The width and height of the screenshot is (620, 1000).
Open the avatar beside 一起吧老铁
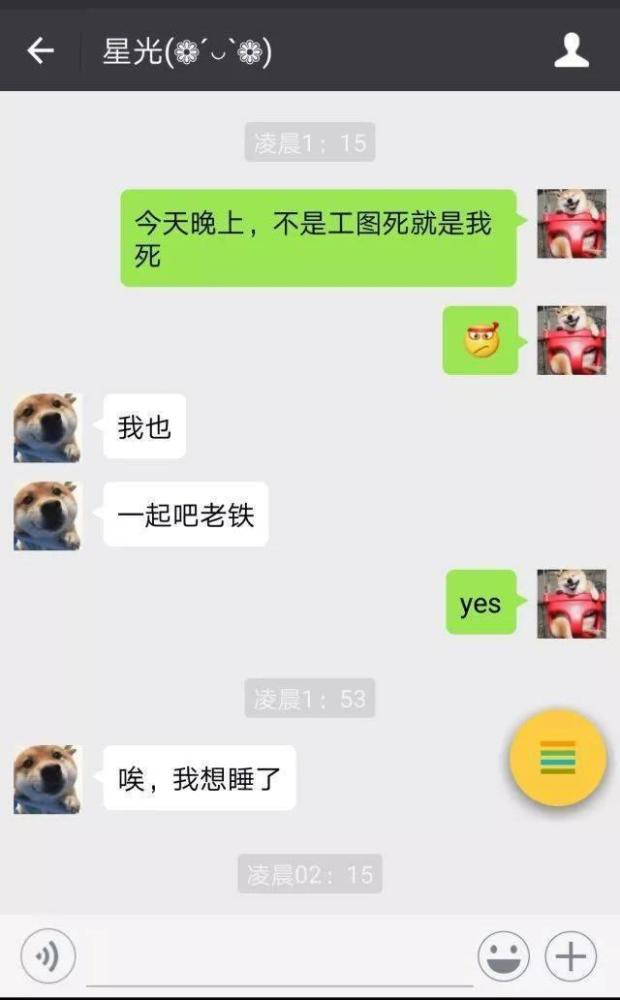pos(47,515)
